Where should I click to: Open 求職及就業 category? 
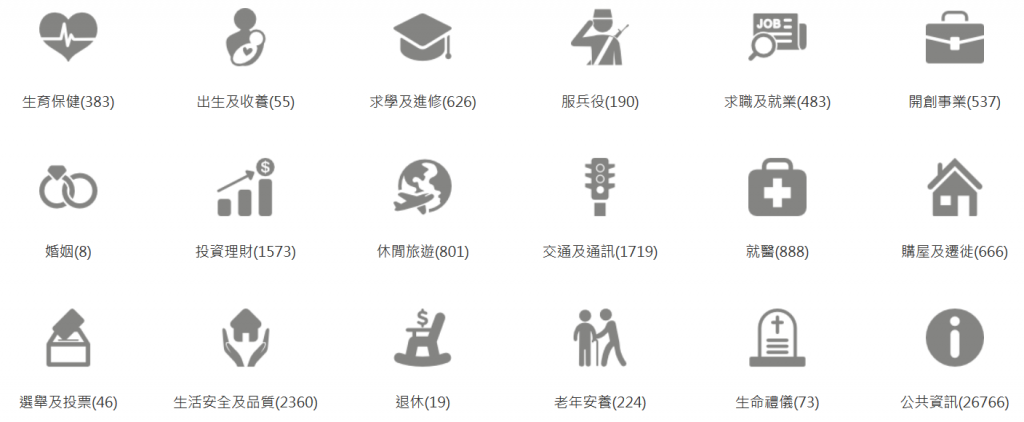click(777, 38)
